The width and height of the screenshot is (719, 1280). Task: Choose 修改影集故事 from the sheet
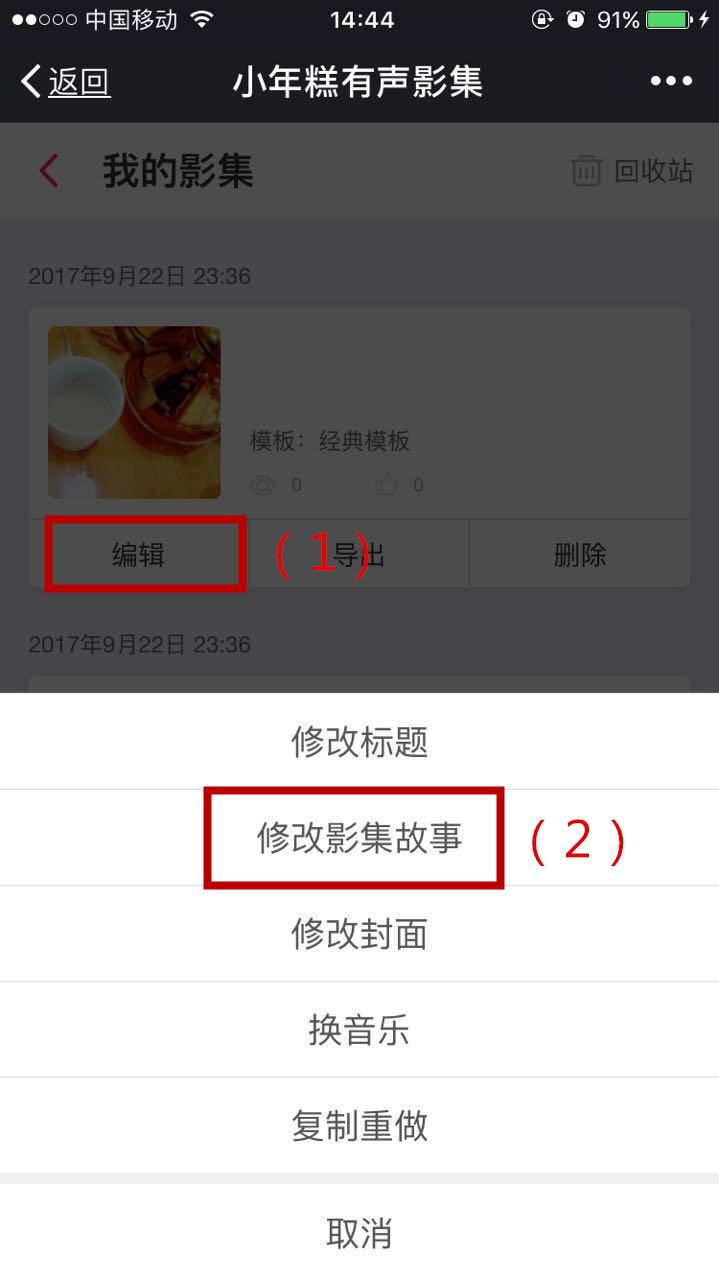click(x=359, y=838)
